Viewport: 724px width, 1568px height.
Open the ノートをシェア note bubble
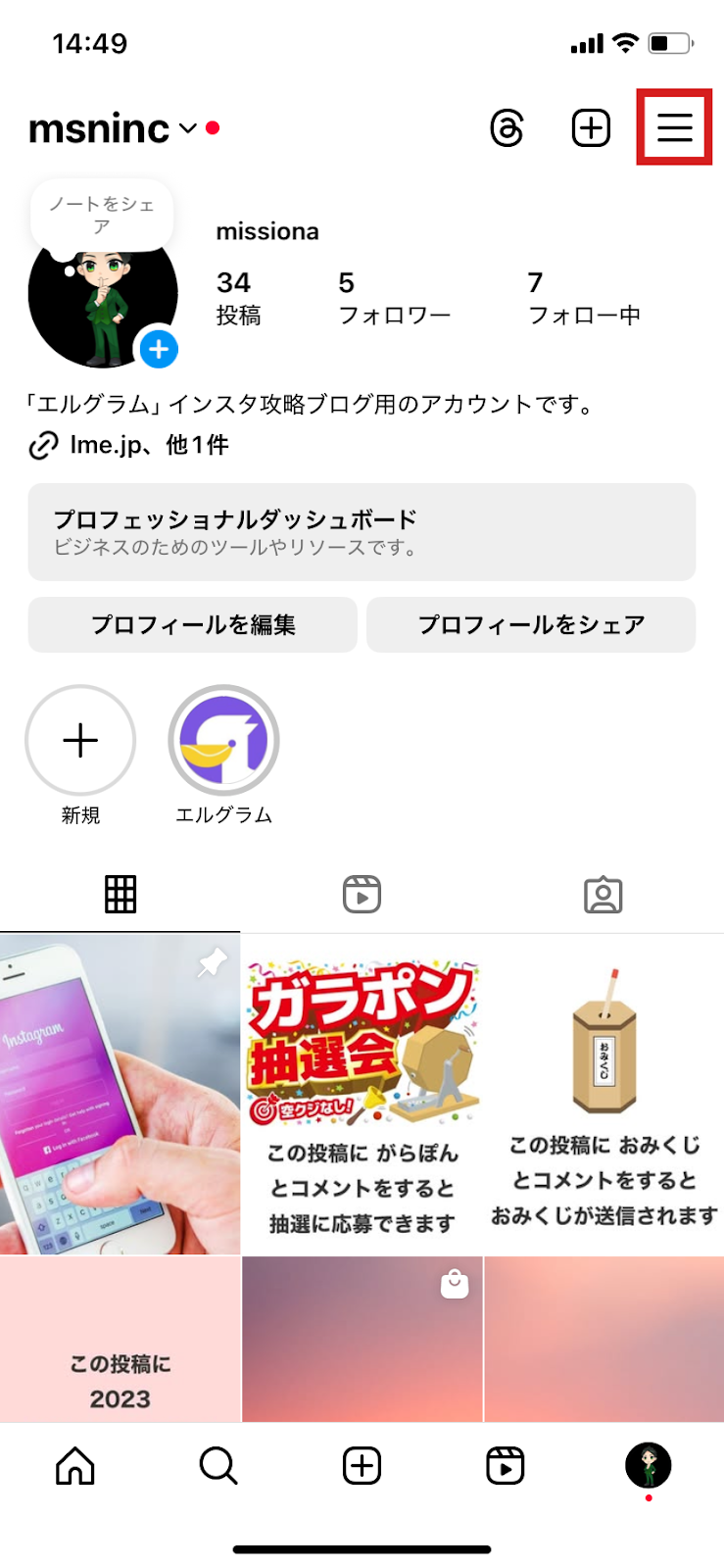pos(102,215)
